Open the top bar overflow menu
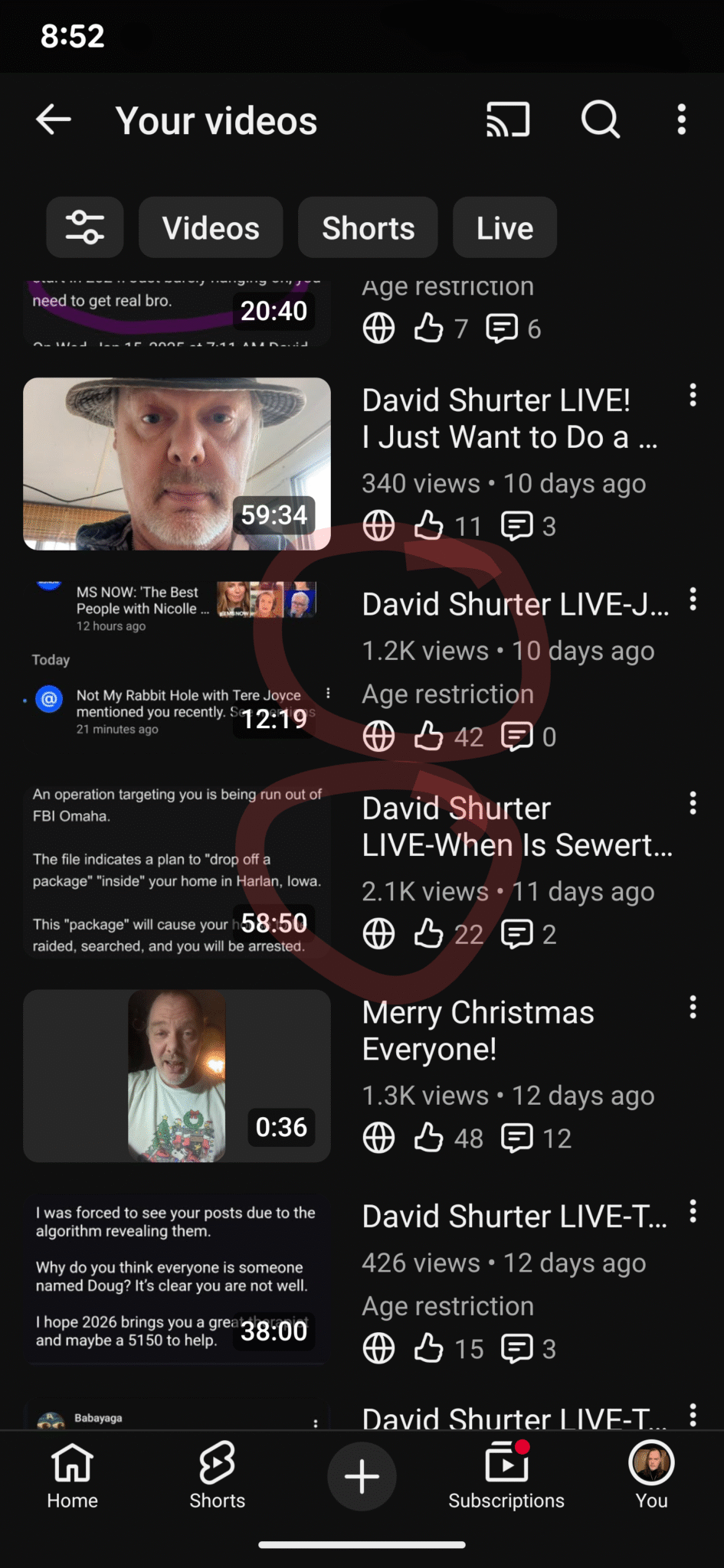The height and width of the screenshot is (1568, 724). point(681,120)
